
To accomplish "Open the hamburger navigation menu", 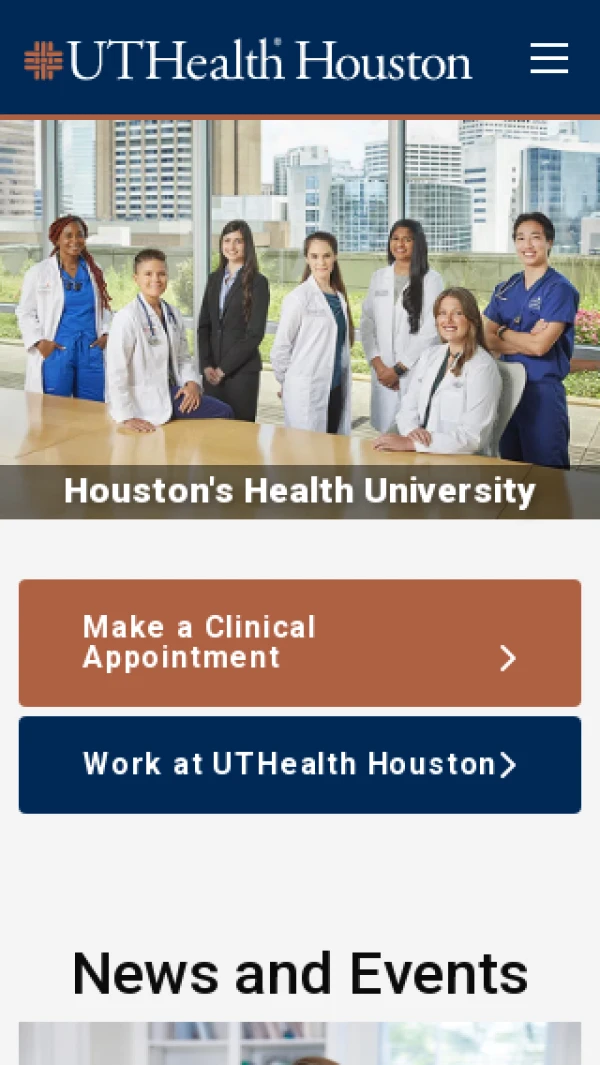I will point(549,59).
